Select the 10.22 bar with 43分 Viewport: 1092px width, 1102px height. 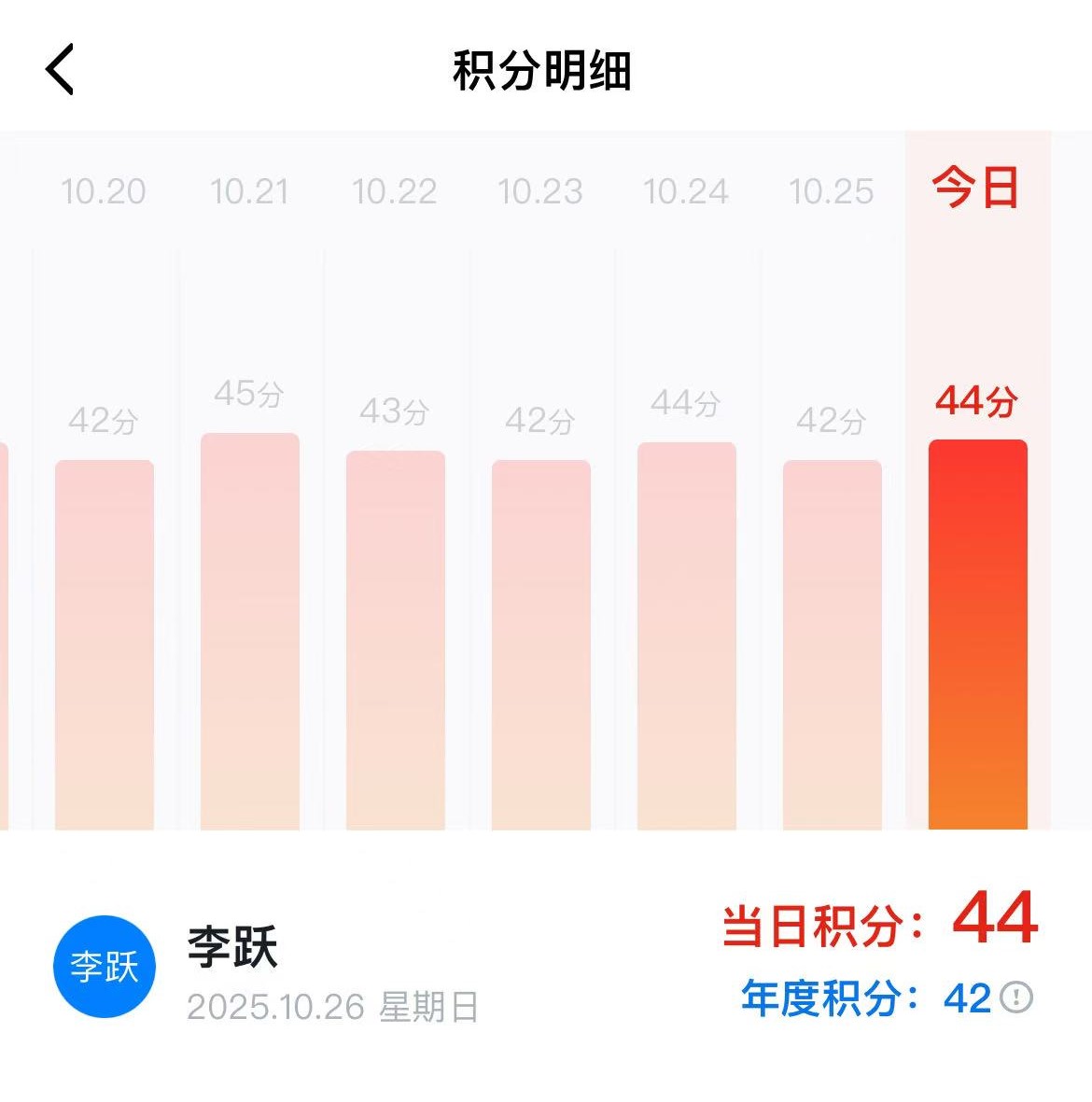396,640
